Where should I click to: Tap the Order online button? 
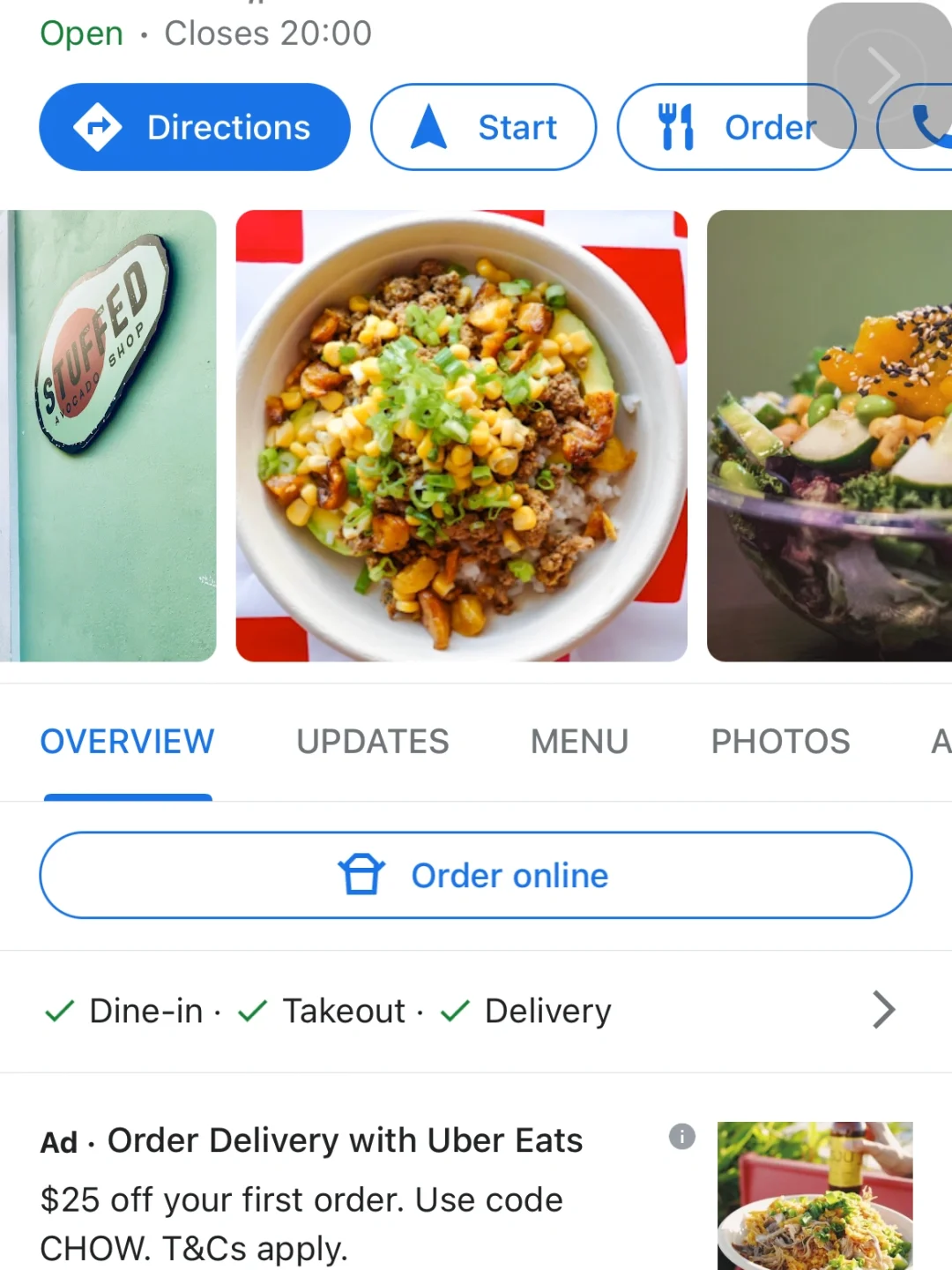pos(476,875)
